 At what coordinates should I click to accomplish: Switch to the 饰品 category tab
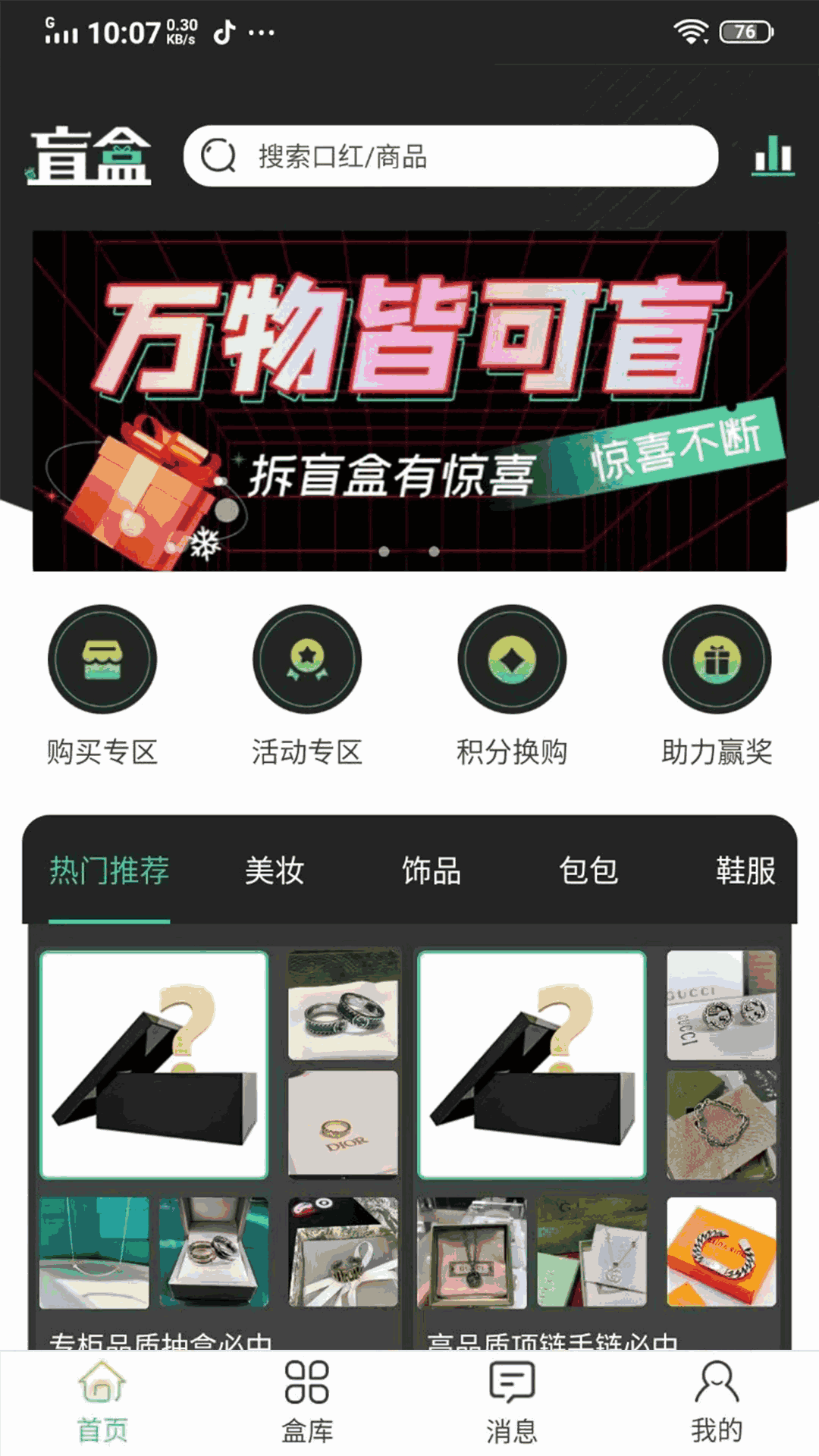pos(431,871)
